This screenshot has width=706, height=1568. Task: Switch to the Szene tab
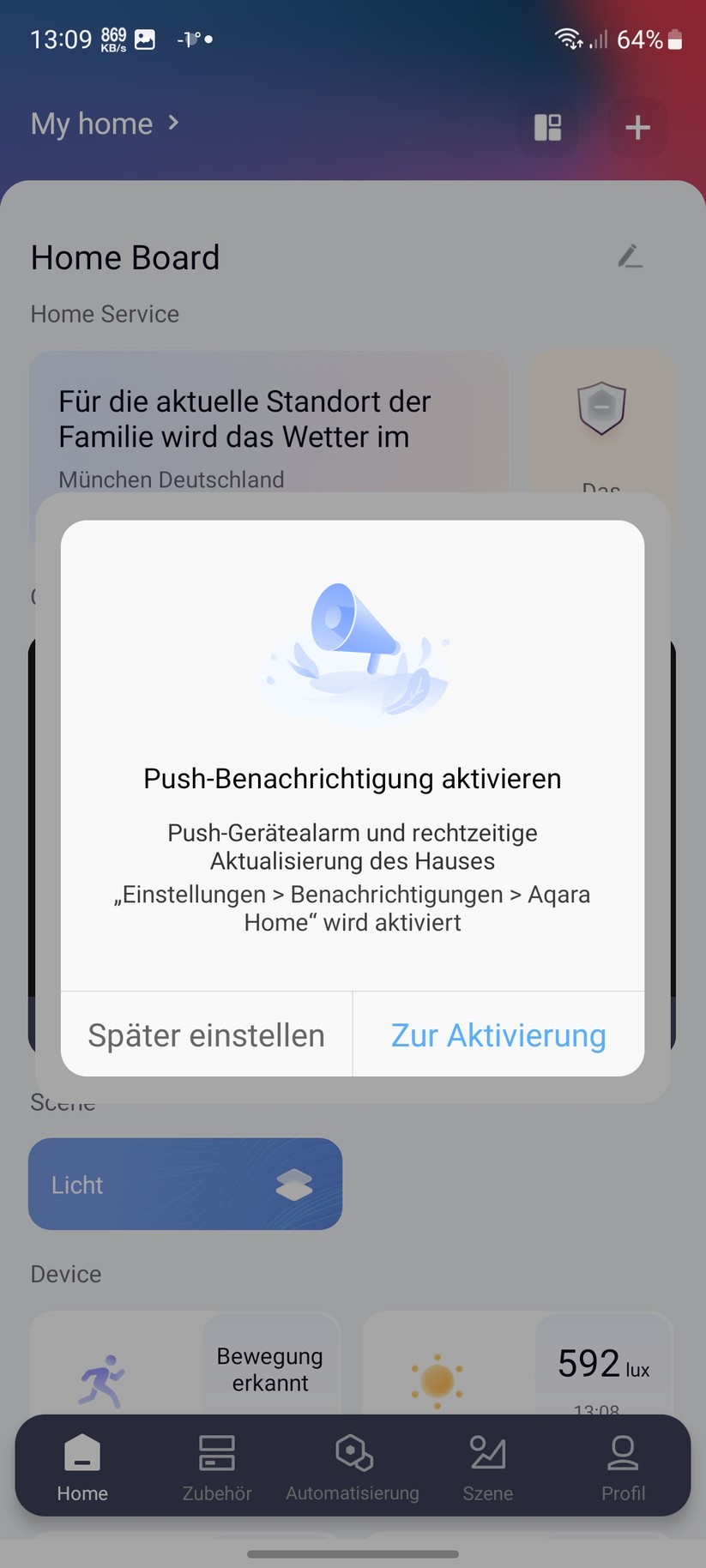click(x=487, y=1467)
